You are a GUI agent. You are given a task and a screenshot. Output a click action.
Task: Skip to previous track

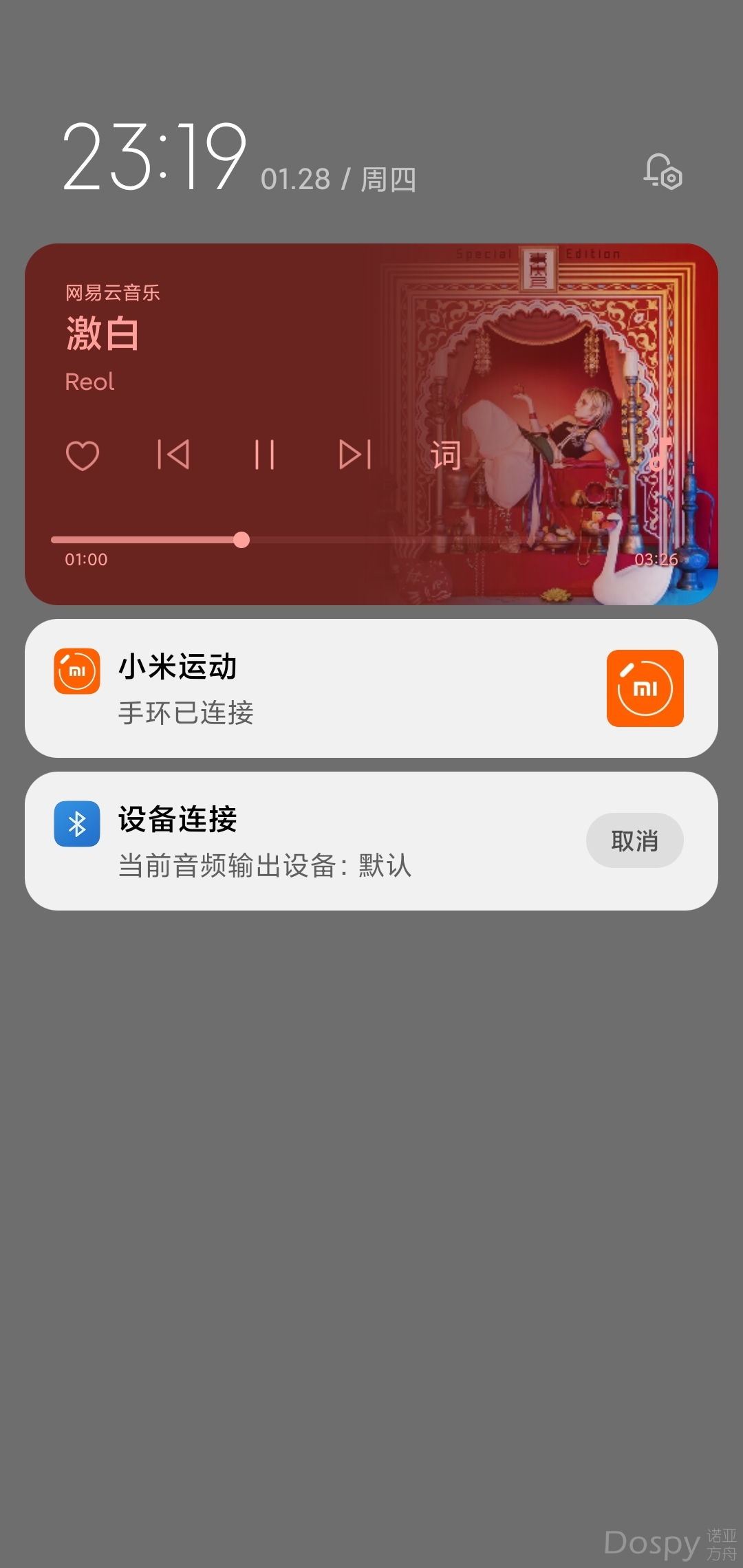click(173, 455)
